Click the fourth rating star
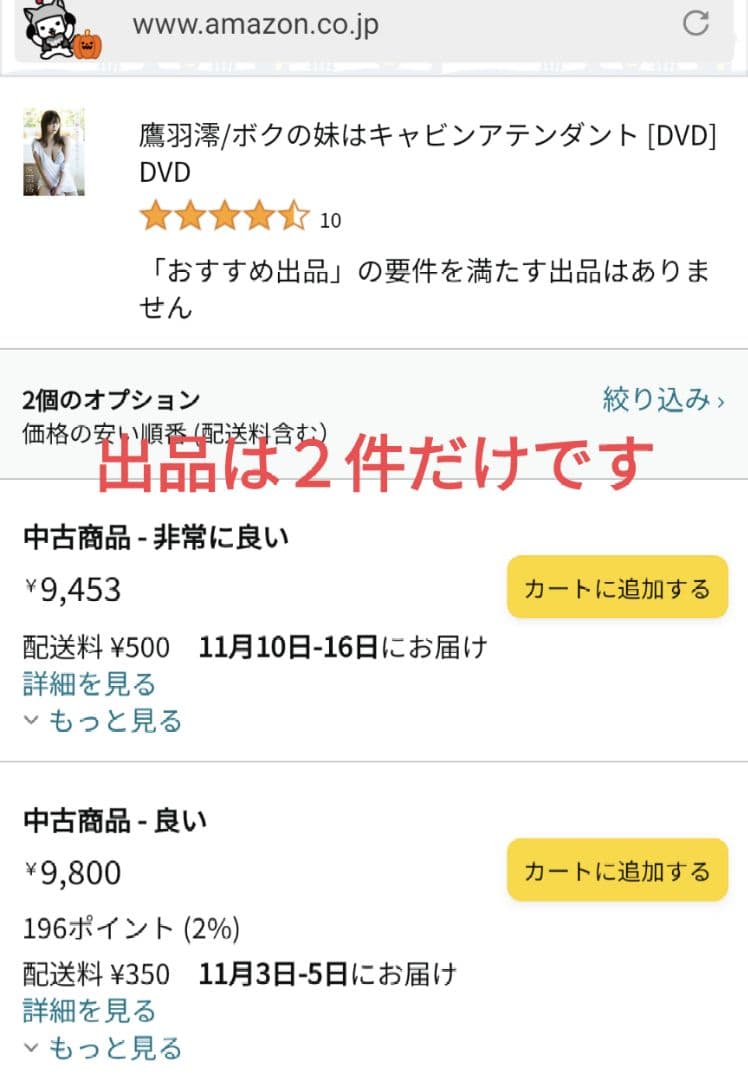748x1080 pixels. (x=260, y=213)
